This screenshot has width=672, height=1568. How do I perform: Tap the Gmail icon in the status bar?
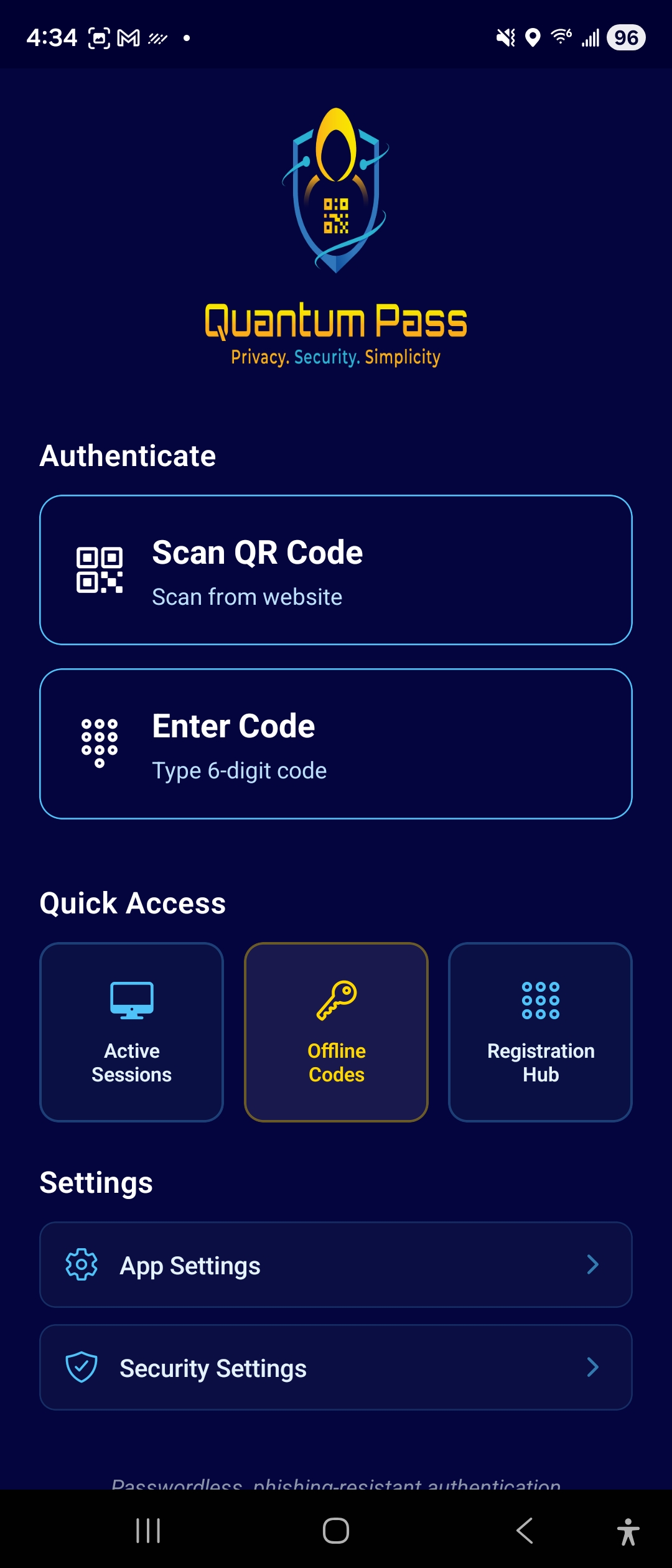[x=128, y=37]
